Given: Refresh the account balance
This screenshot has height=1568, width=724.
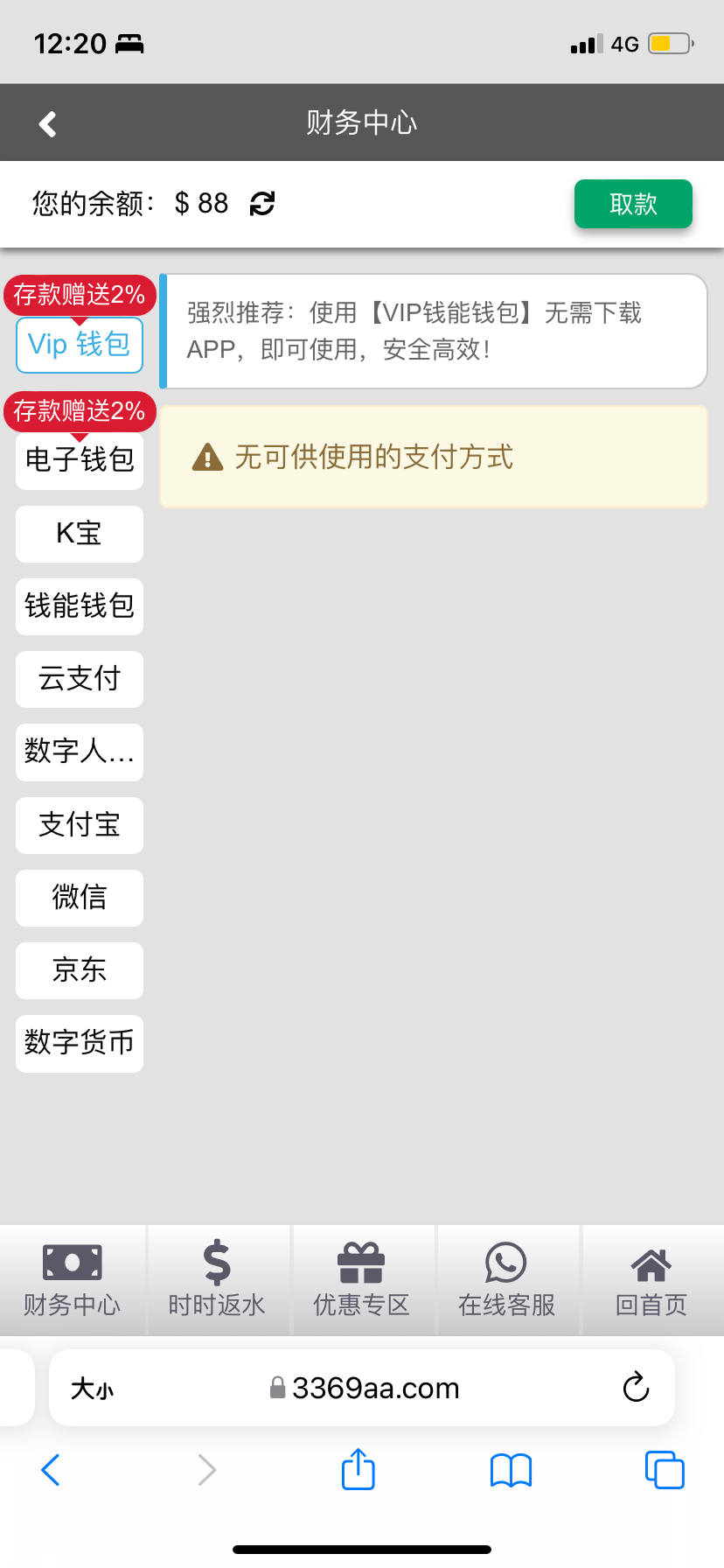Looking at the screenshot, I should (x=262, y=204).
